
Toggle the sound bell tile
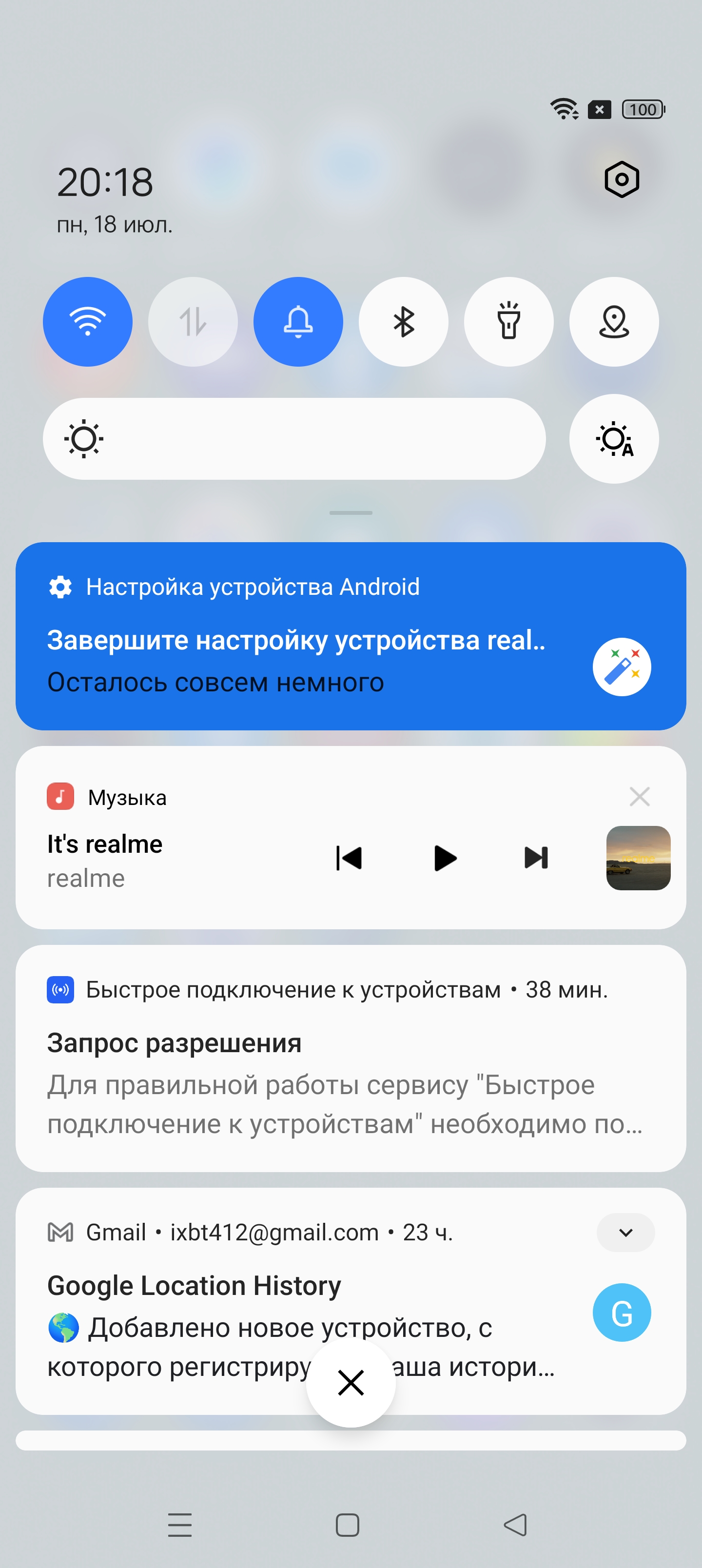(298, 321)
